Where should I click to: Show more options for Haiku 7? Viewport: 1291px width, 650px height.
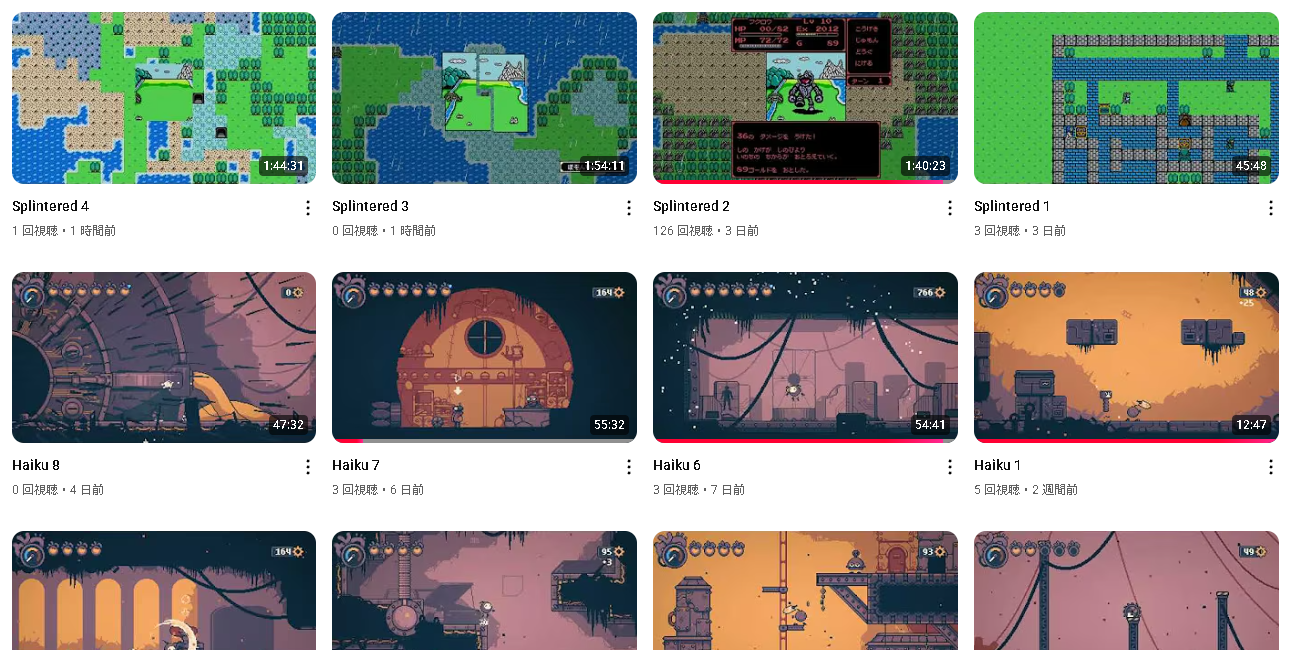coord(629,467)
